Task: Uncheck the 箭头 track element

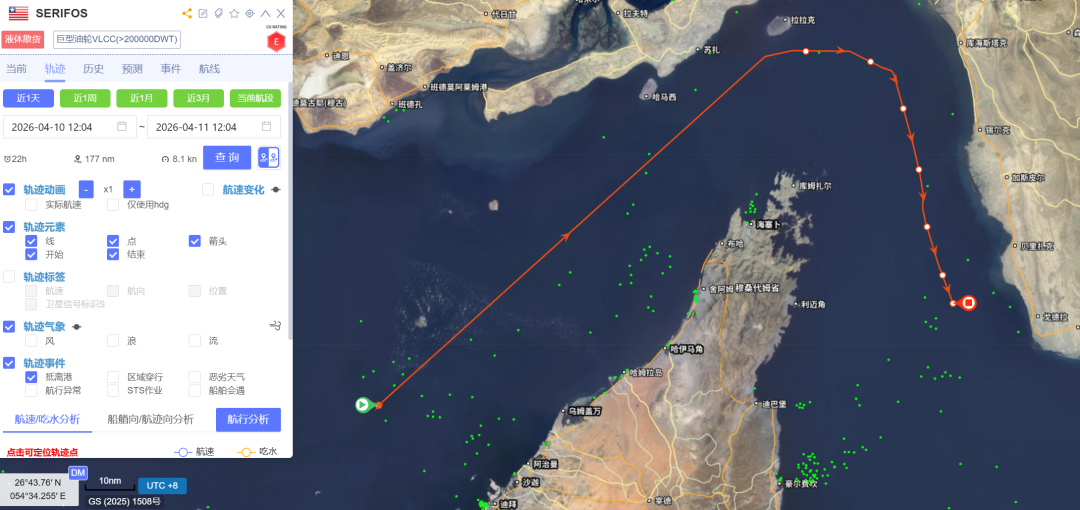Action: click(195, 241)
